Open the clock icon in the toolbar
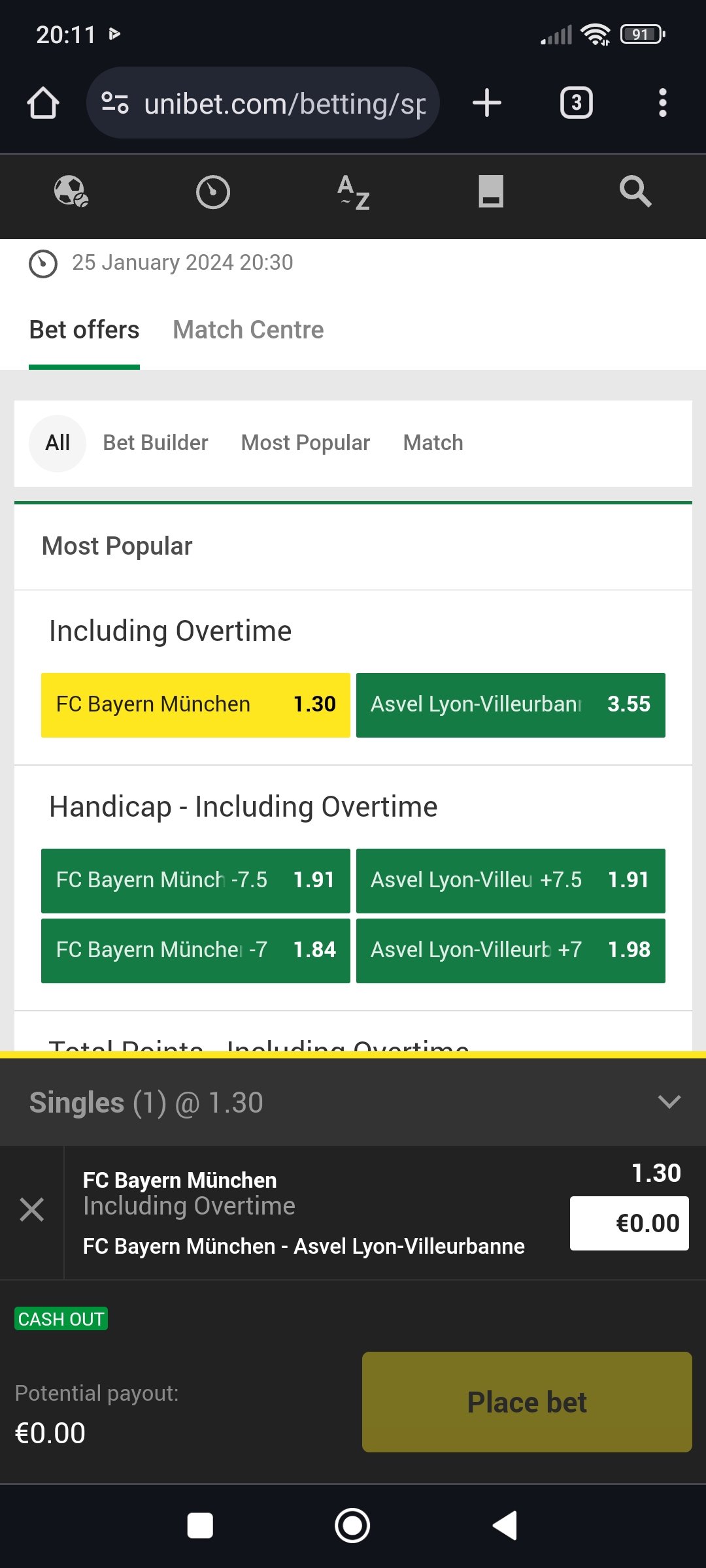706x1568 pixels. pyautogui.click(x=213, y=192)
